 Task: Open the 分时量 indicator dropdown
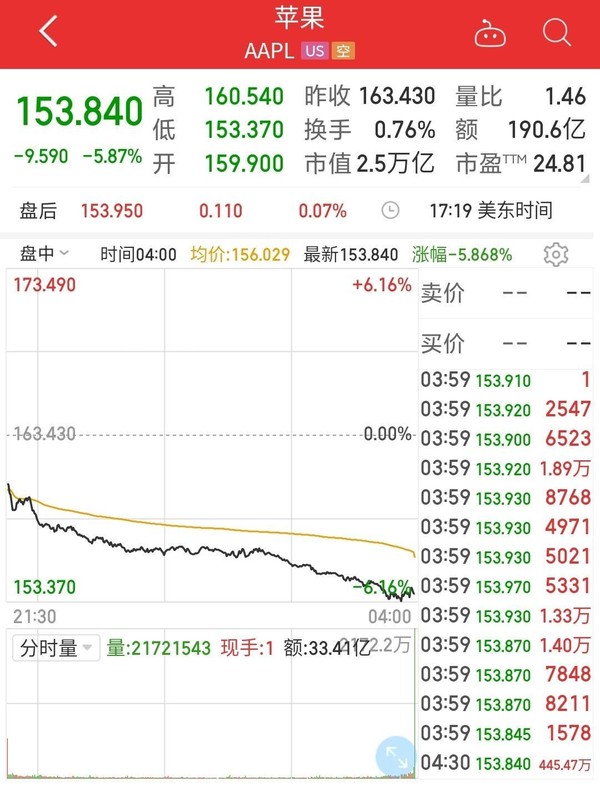click(56, 648)
